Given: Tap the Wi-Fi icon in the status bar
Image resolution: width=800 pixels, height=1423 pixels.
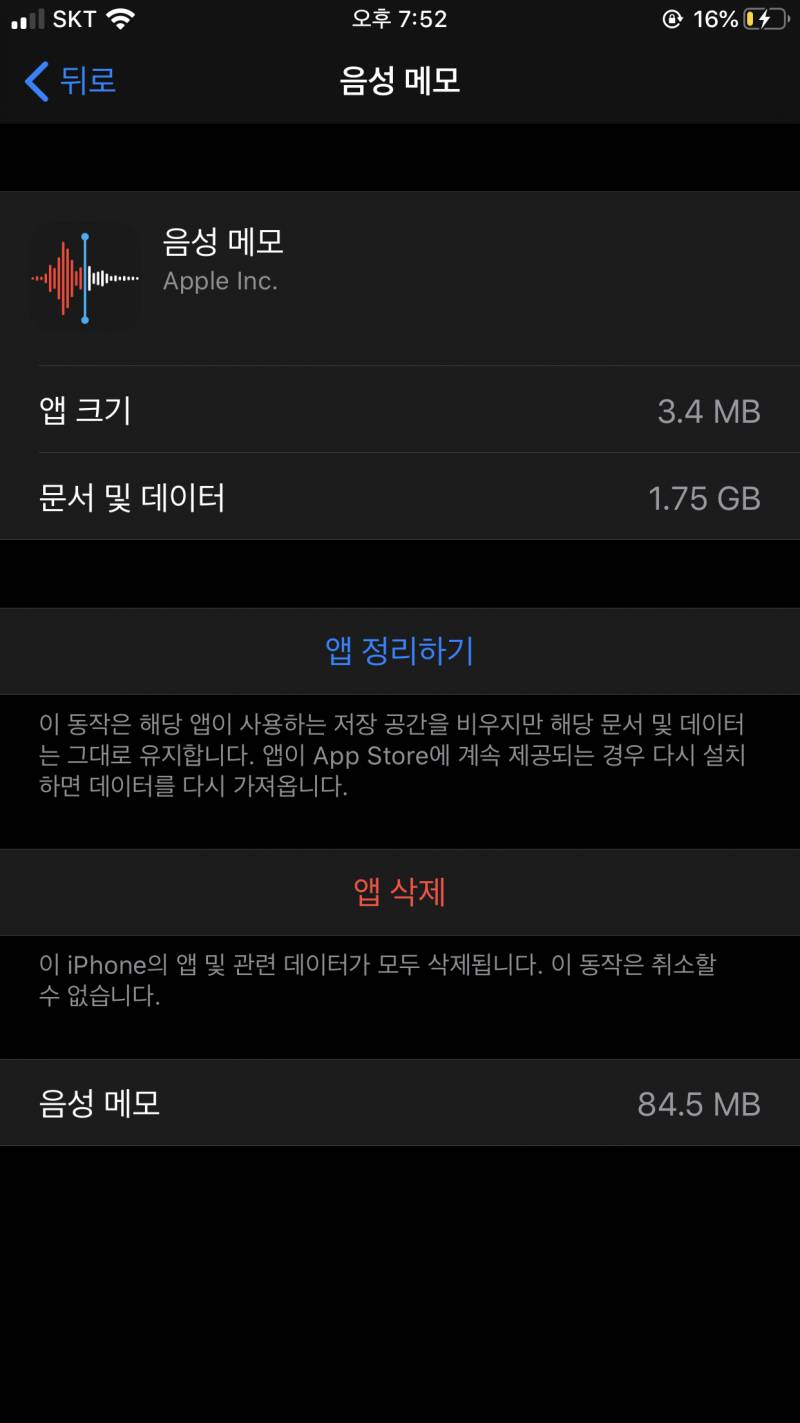Looking at the screenshot, I should [x=120, y=17].
